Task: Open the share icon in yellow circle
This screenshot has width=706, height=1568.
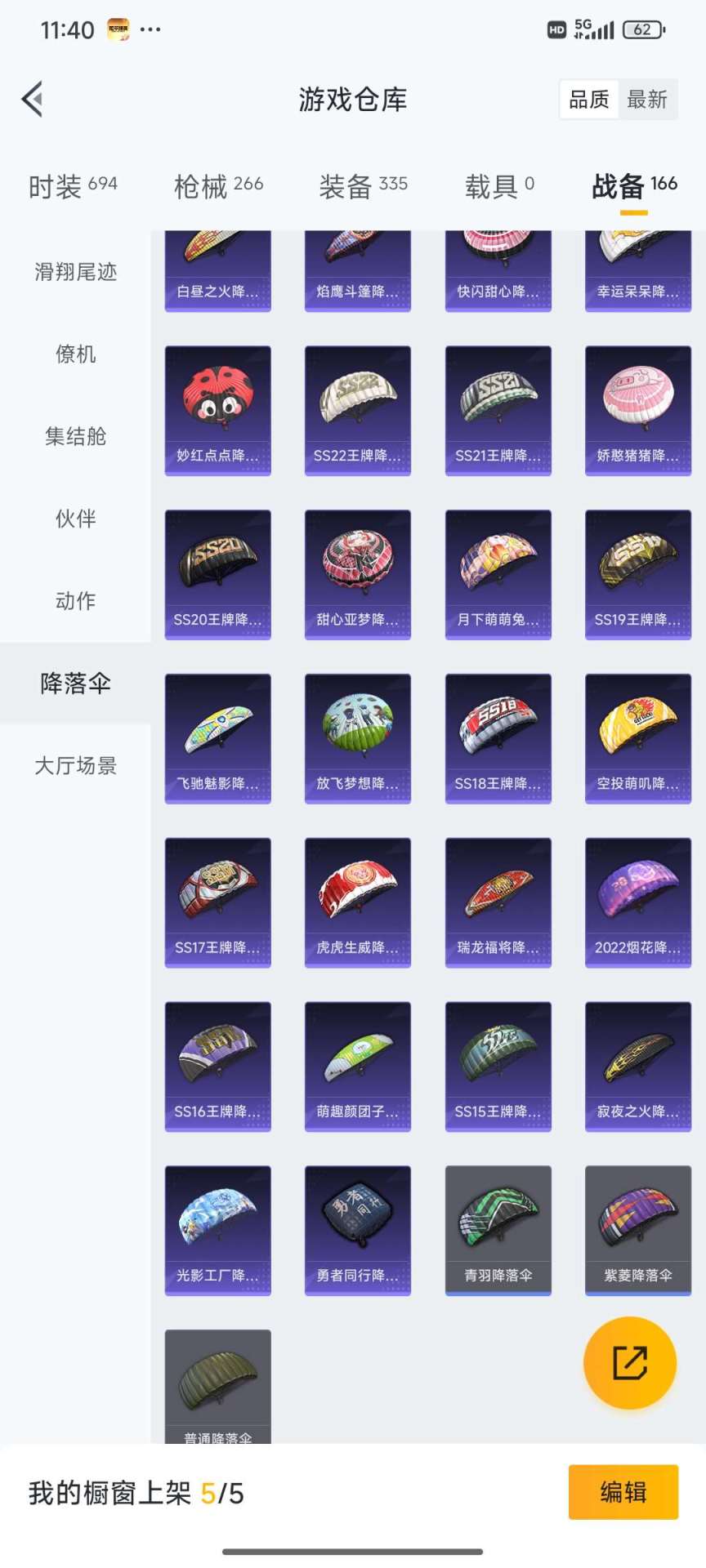Action: pos(628,1362)
